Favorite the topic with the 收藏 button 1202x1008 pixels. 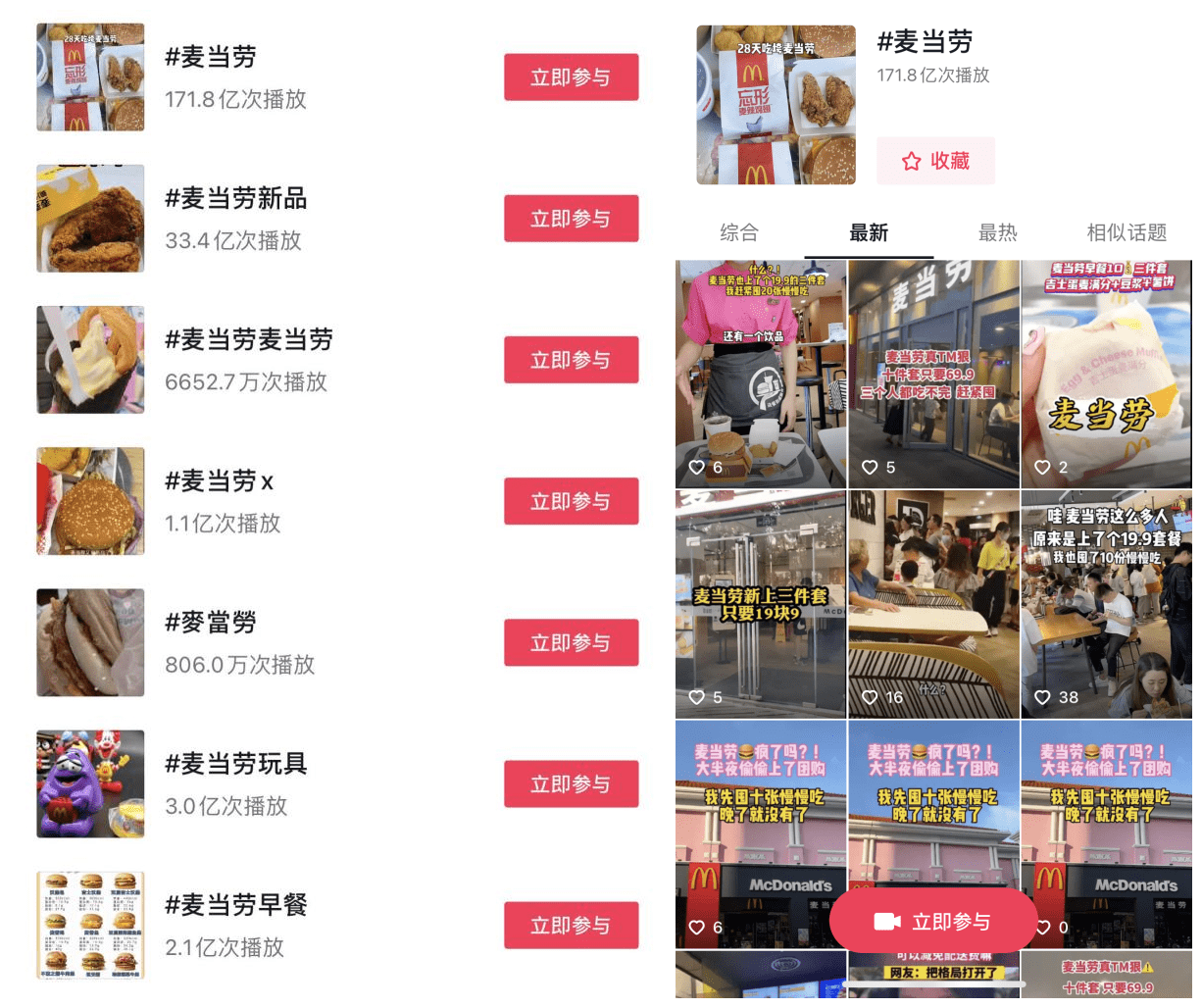pos(935,161)
